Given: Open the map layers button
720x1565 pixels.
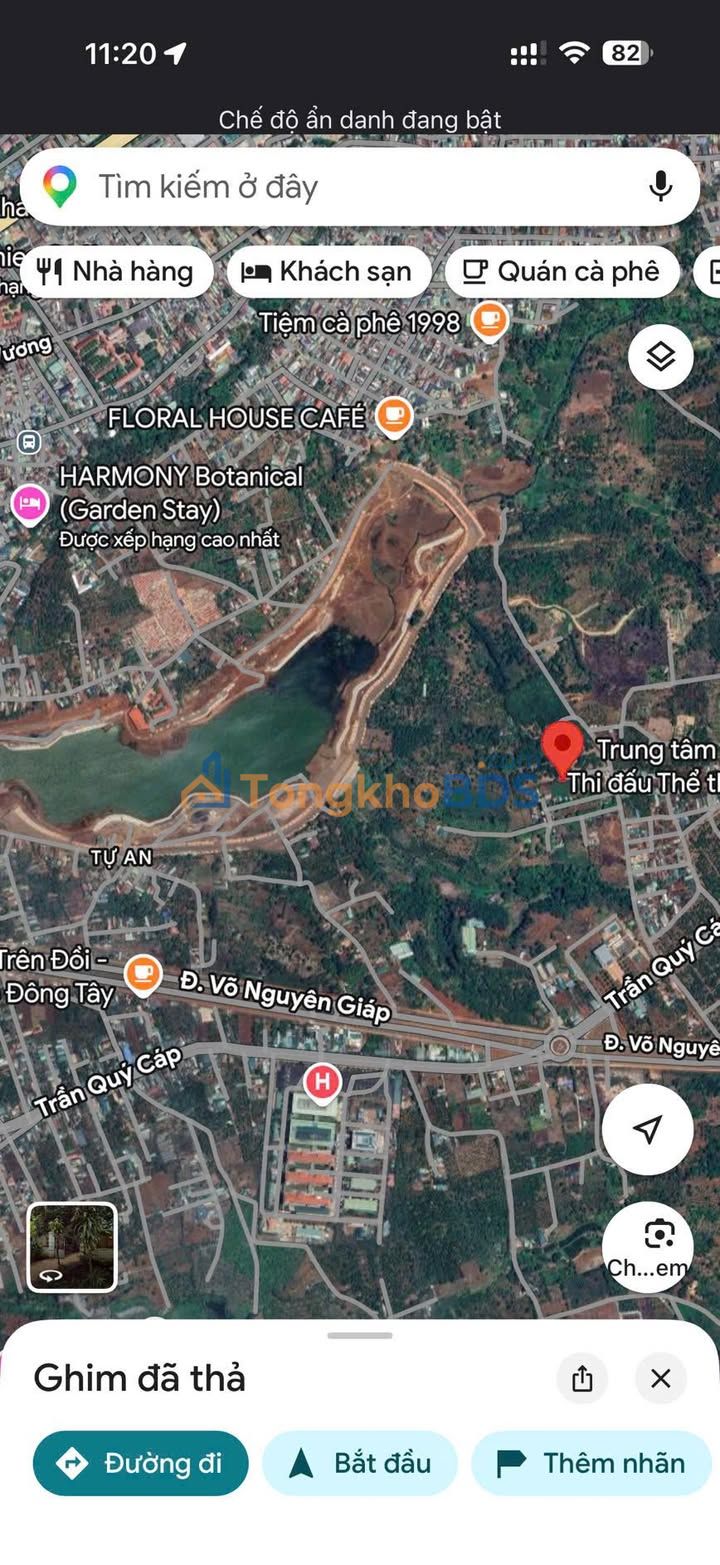Looking at the screenshot, I should pyautogui.click(x=661, y=356).
